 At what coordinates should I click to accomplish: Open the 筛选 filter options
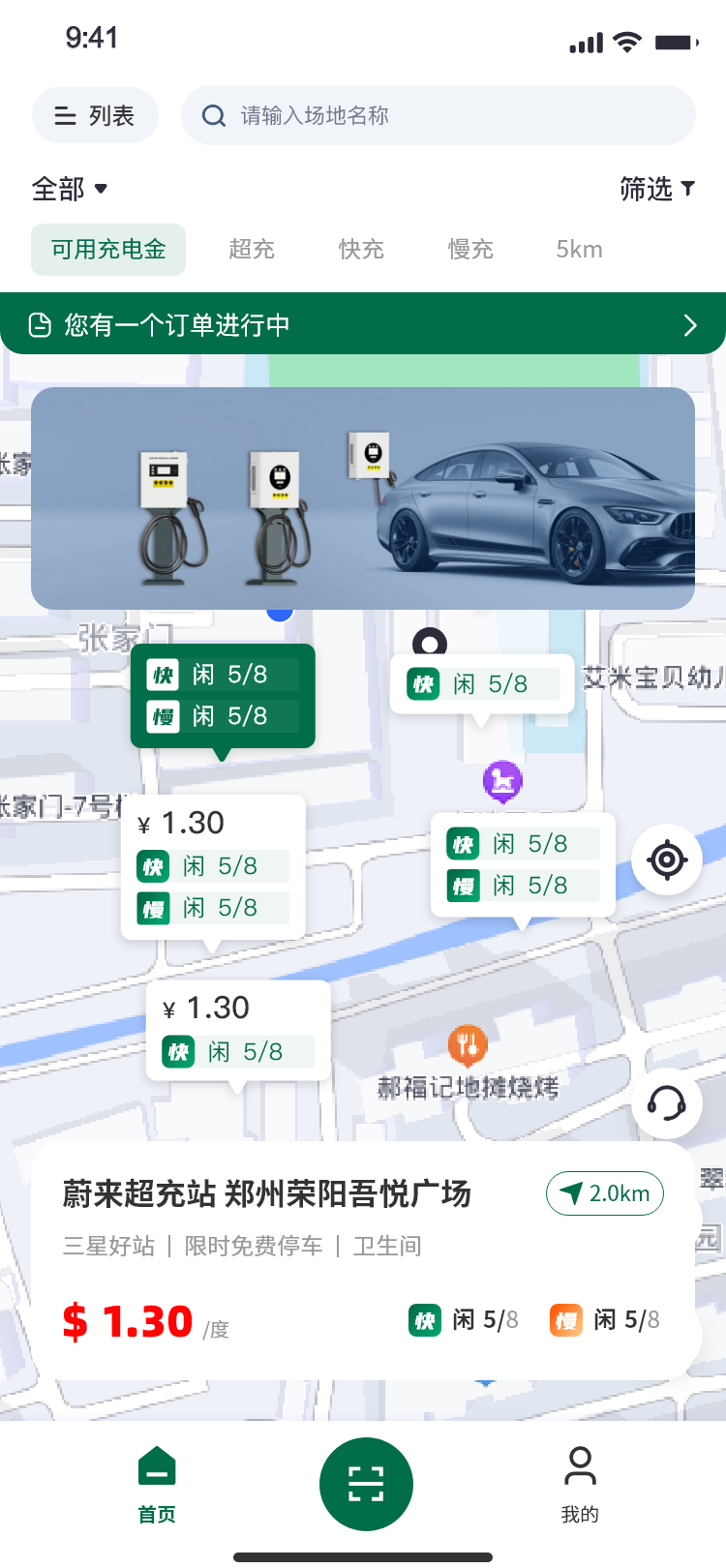656,189
